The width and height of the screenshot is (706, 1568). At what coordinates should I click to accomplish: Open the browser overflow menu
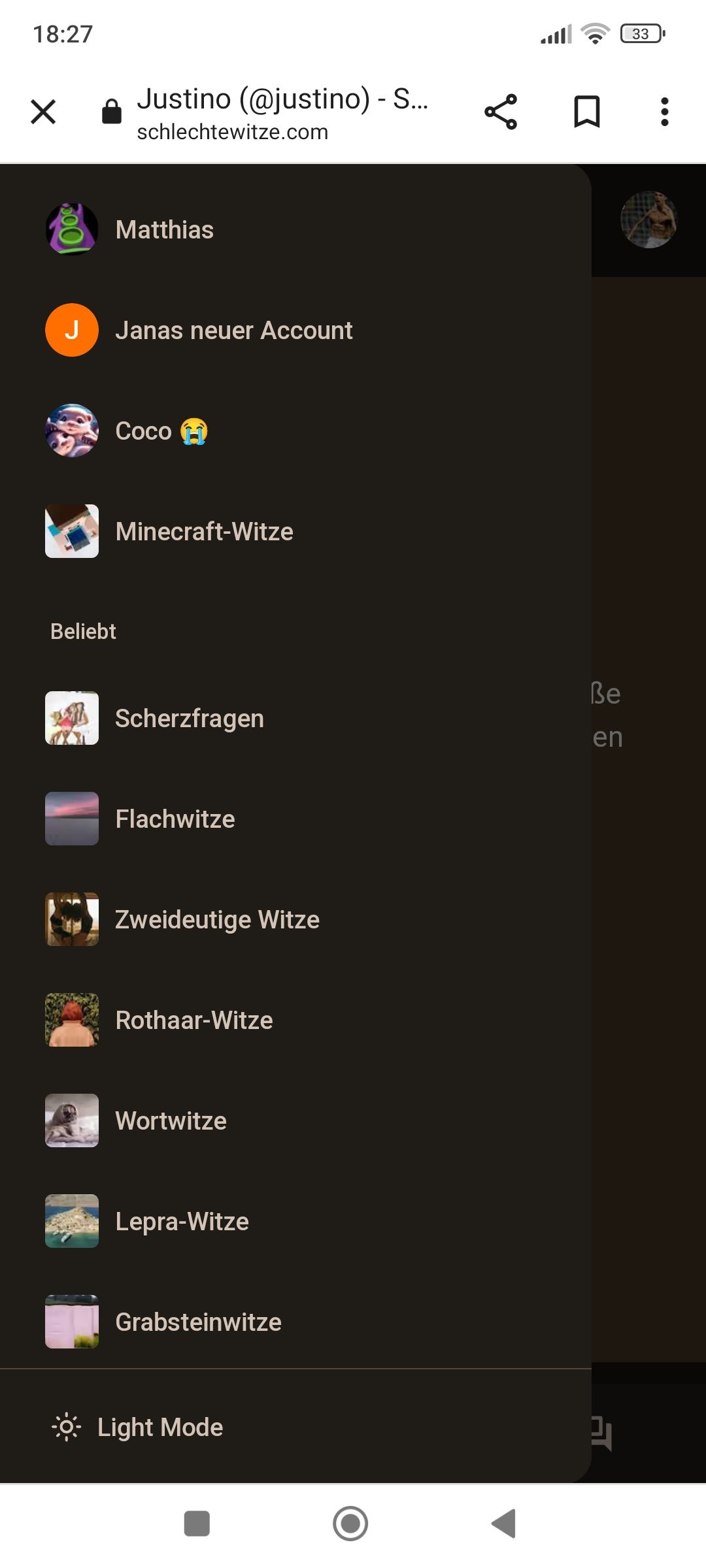point(664,112)
